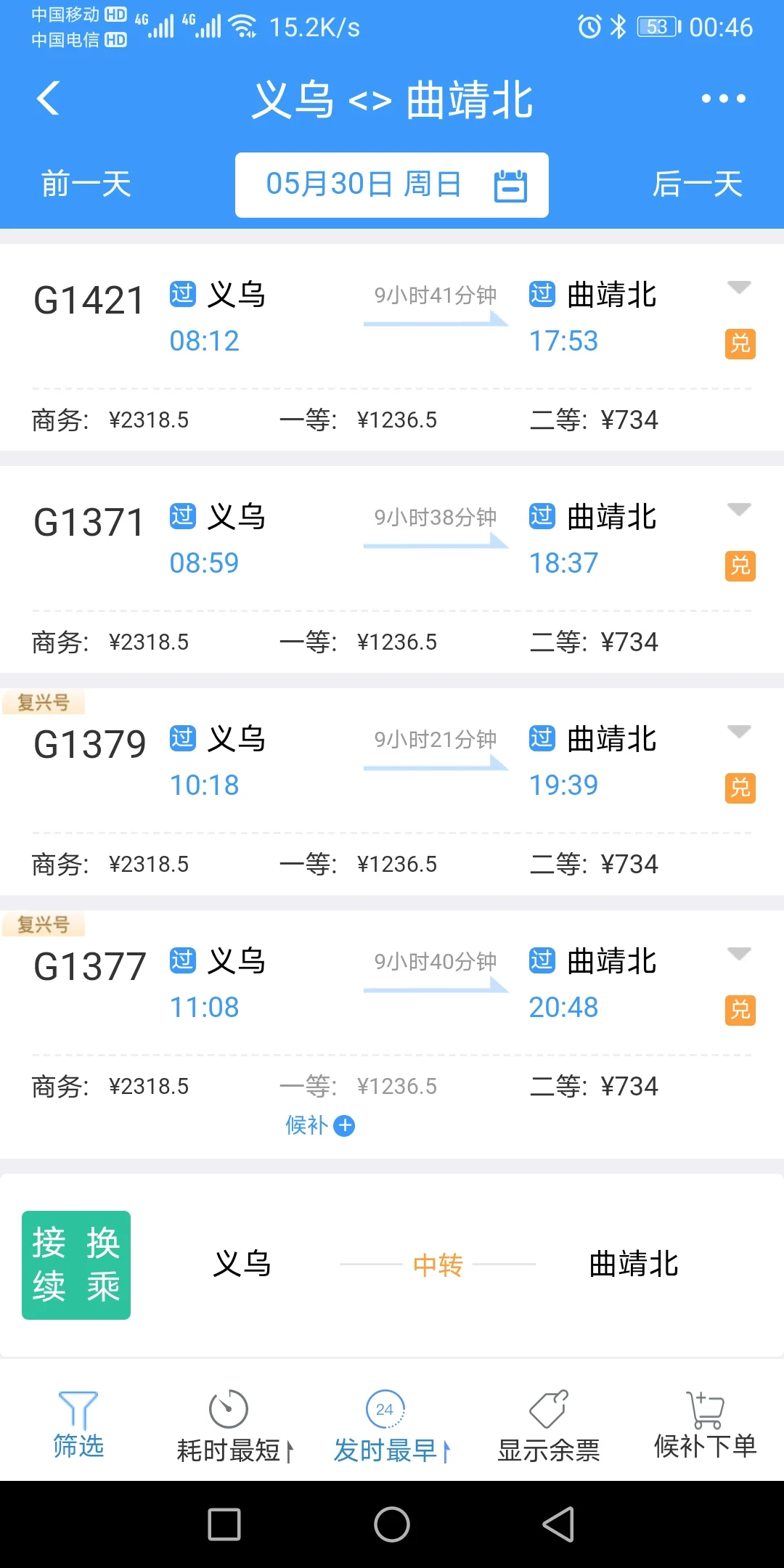Go to 后一天 next day
This screenshot has width=784, height=1568.
click(698, 184)
